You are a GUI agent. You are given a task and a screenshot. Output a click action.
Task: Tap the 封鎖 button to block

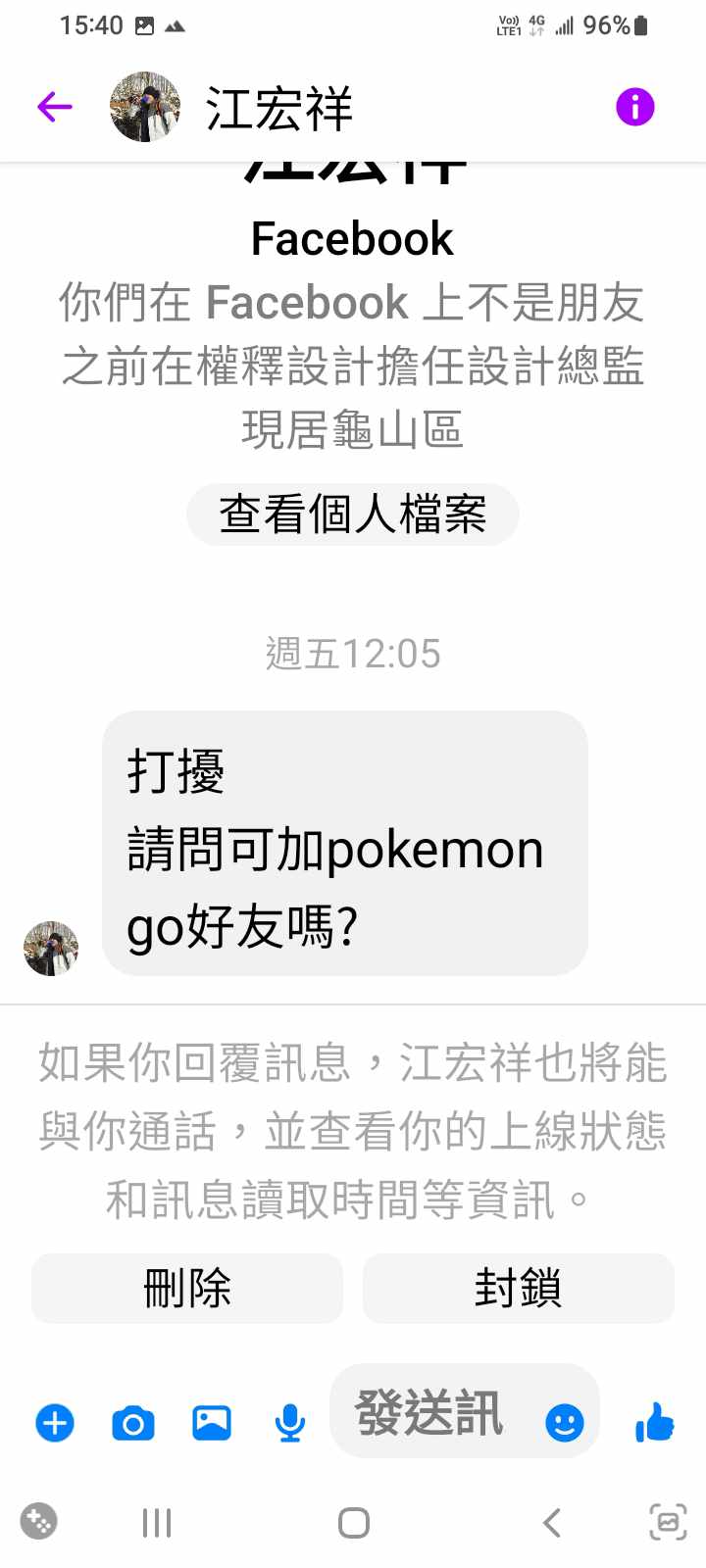point(518,1289)
